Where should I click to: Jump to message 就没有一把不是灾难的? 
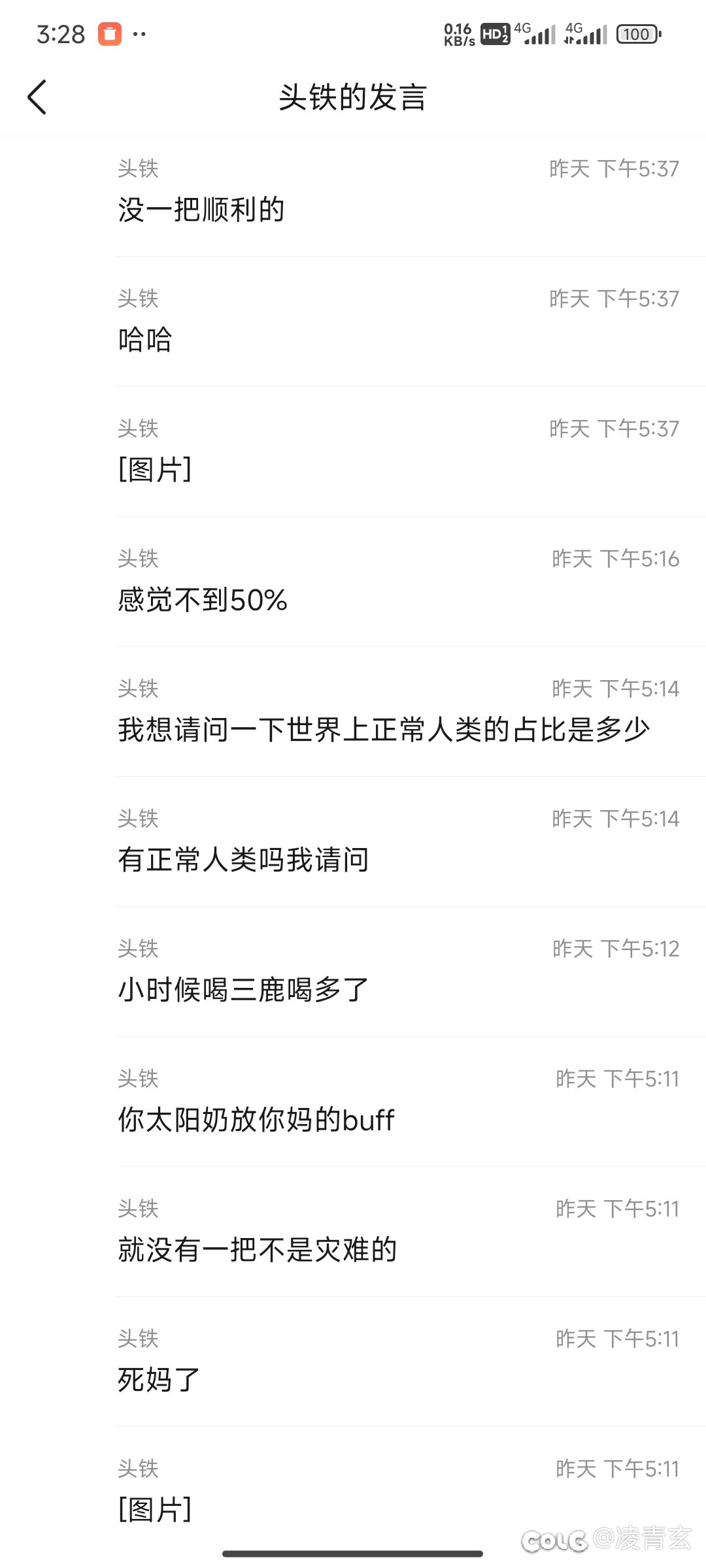point(258,1250)
